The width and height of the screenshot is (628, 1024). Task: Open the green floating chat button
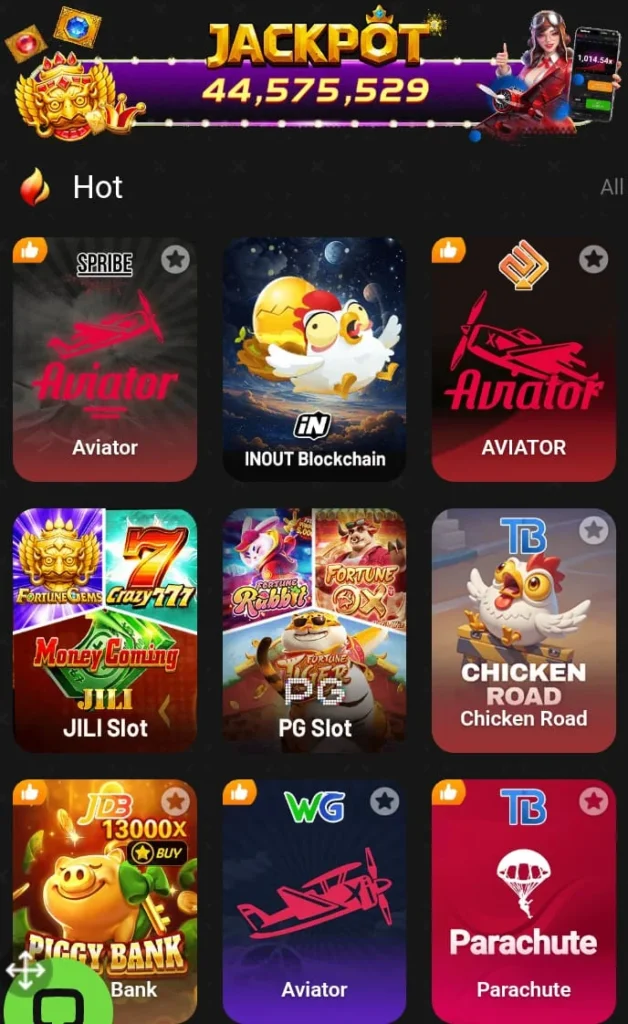(x=58, y=1000)
